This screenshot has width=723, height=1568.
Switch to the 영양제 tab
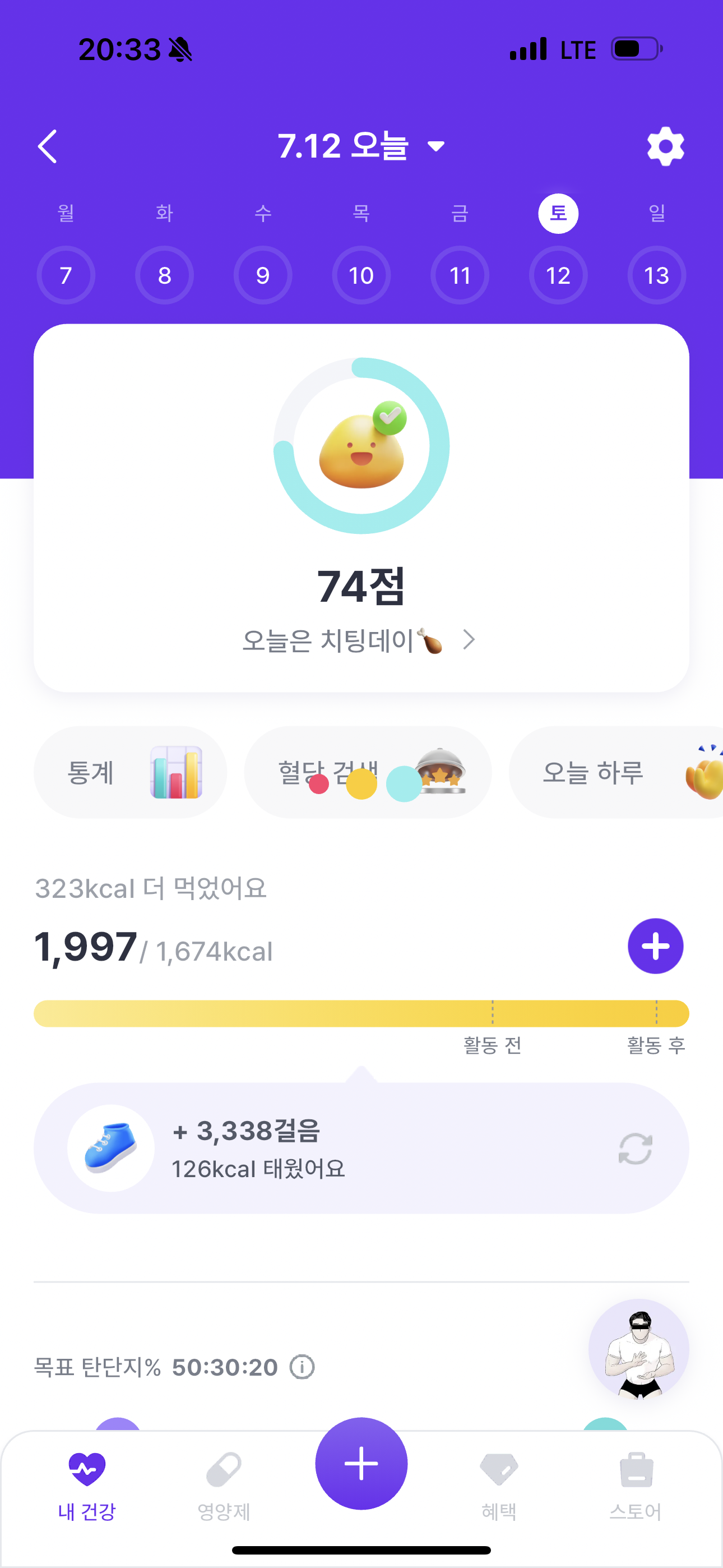click(224, 1485)
